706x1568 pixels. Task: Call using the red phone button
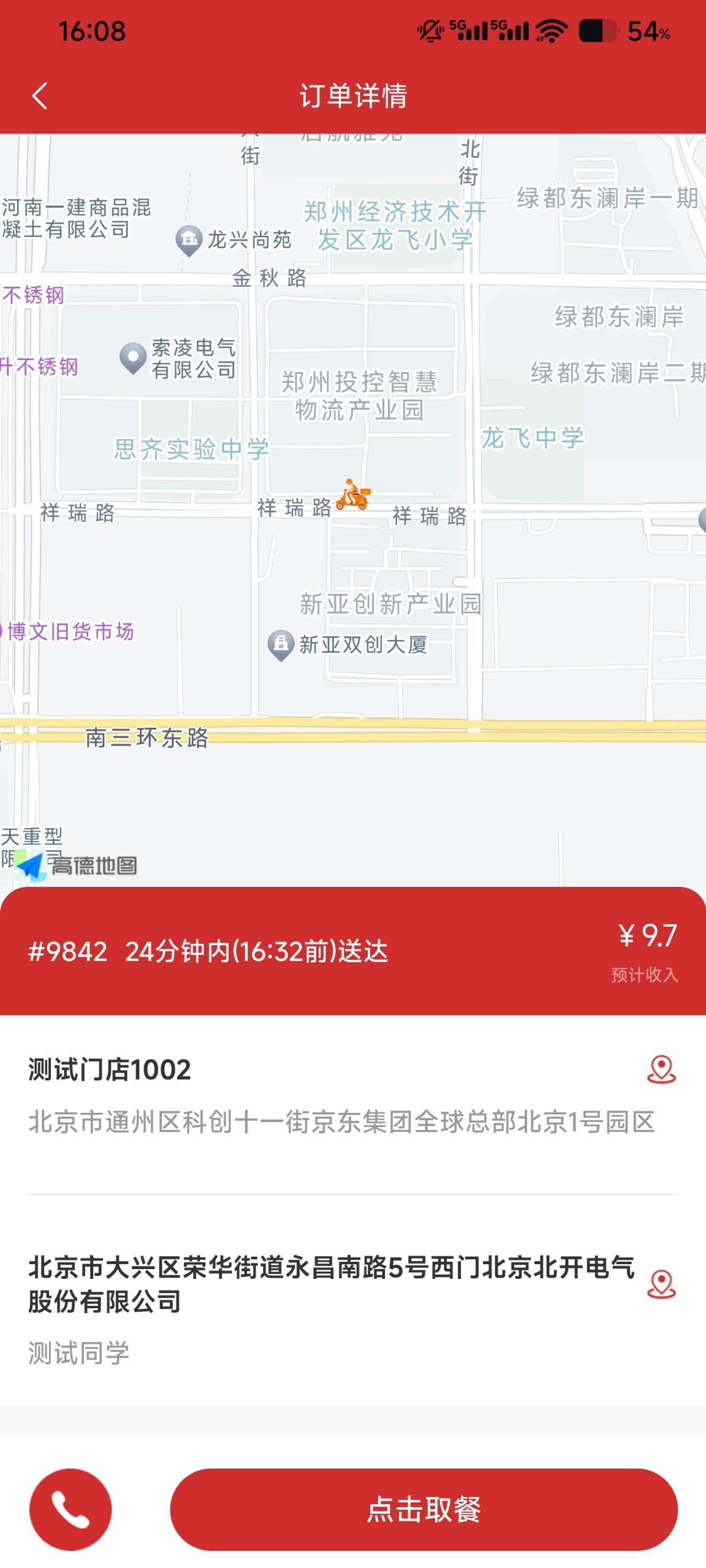pyautogui.click(x=70, y=1509)
